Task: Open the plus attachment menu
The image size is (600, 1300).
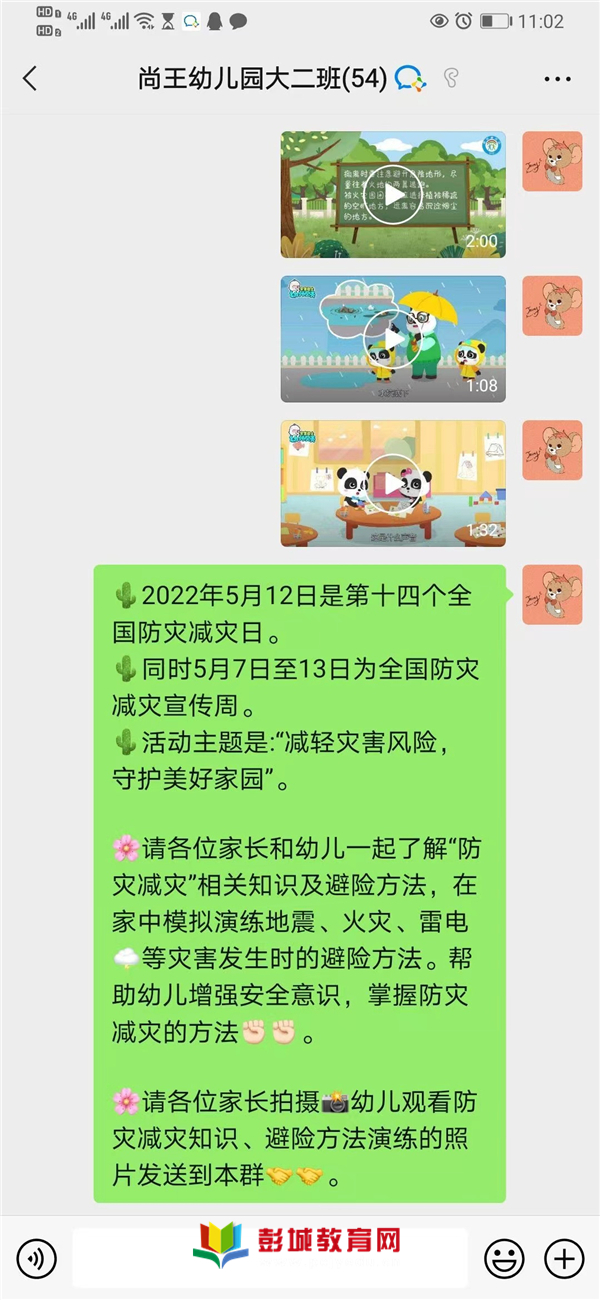Action: (565, 1257)
